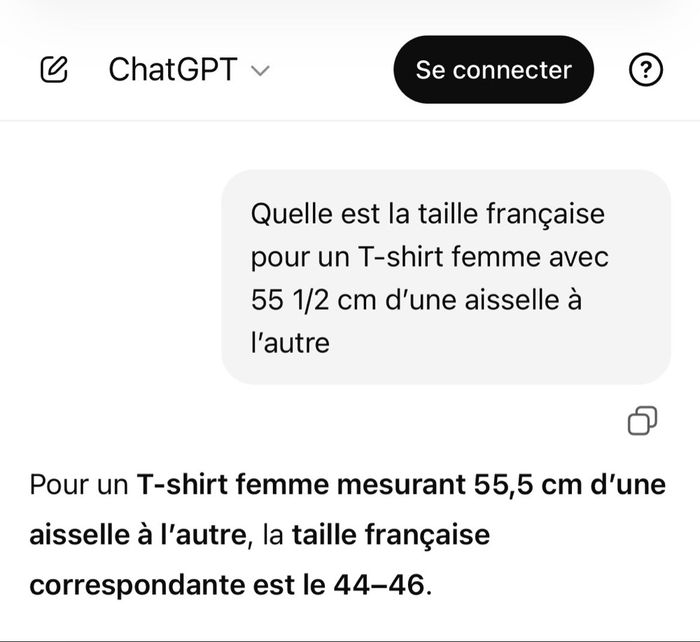Start a new chat with the compose icon

point(54,70)
